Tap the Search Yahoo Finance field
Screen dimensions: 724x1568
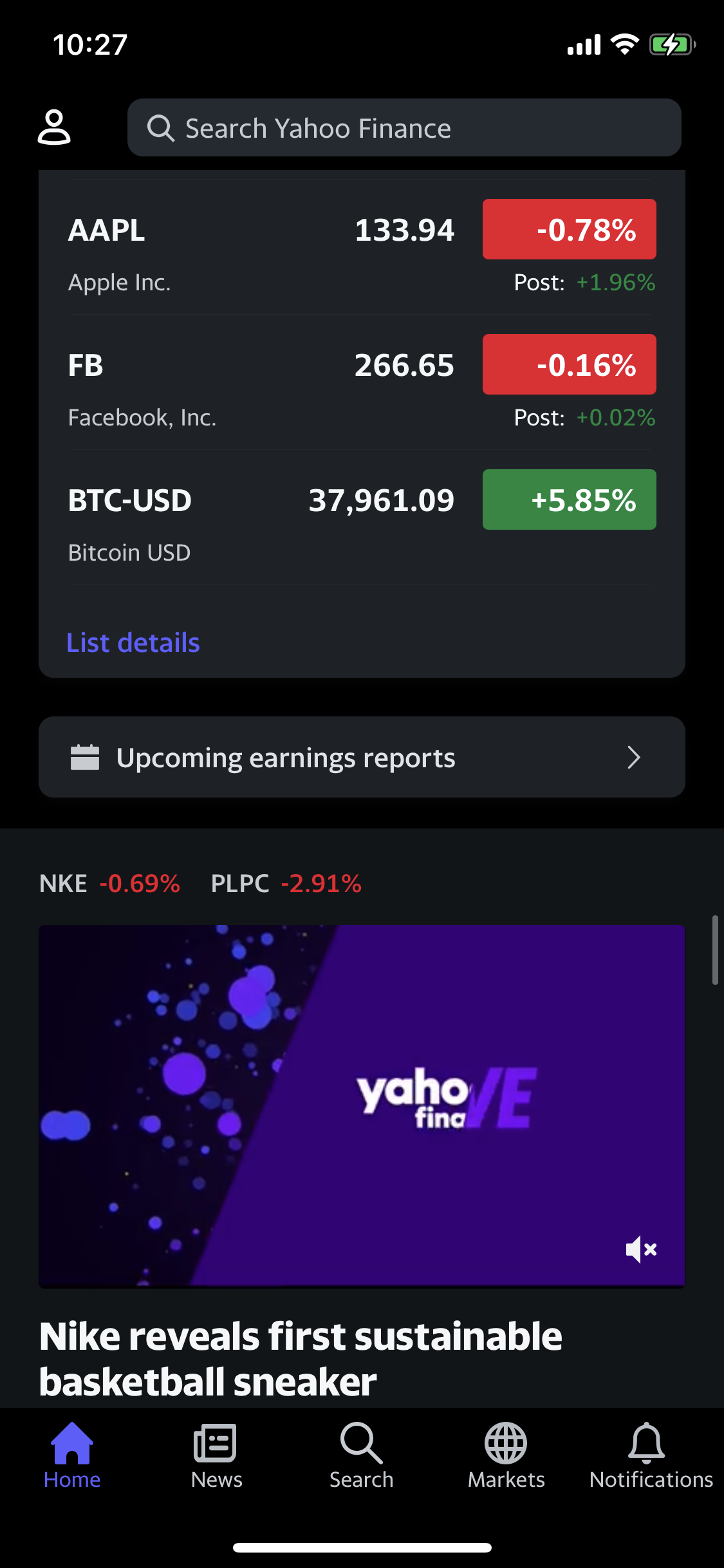click(404, 127)
